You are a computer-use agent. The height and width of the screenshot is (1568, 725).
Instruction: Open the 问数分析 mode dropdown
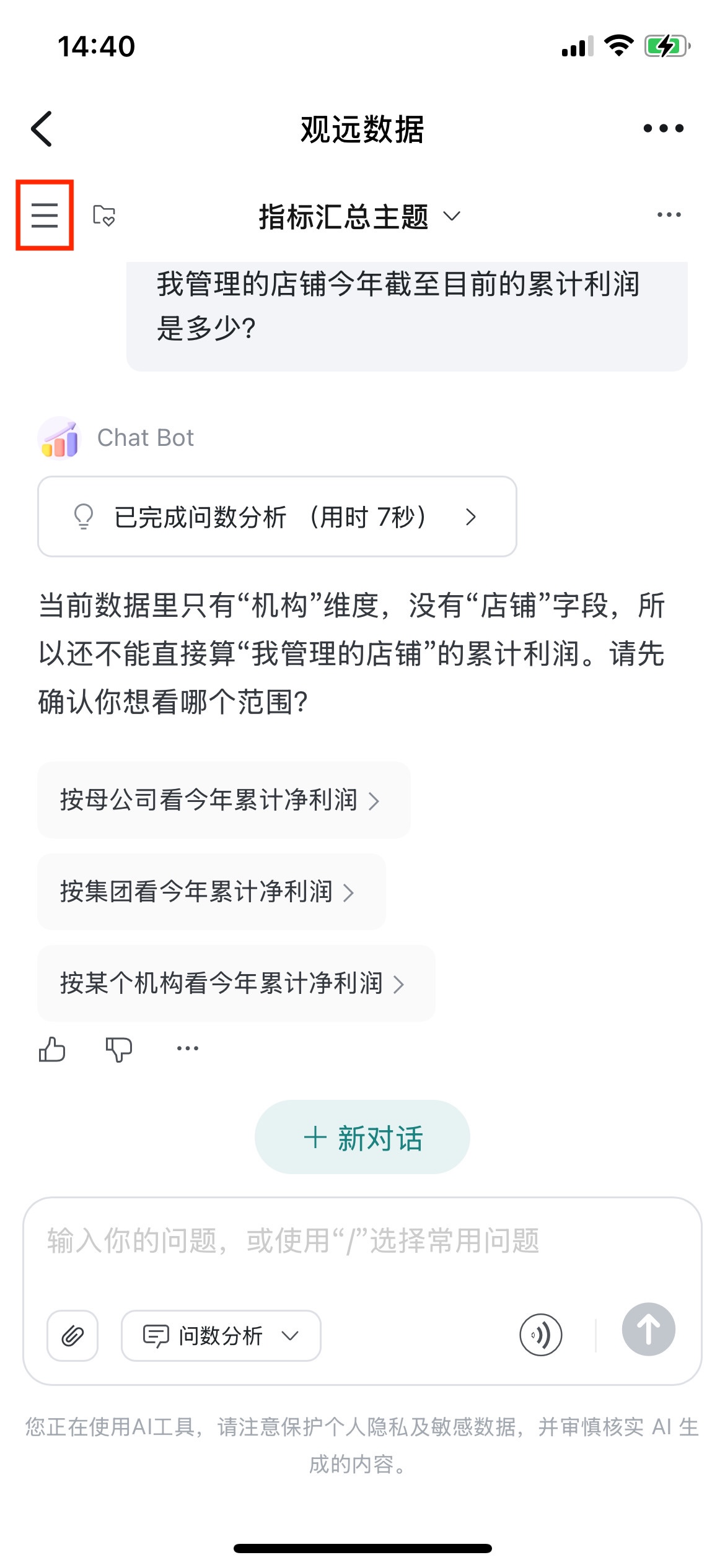point(221,1336)
